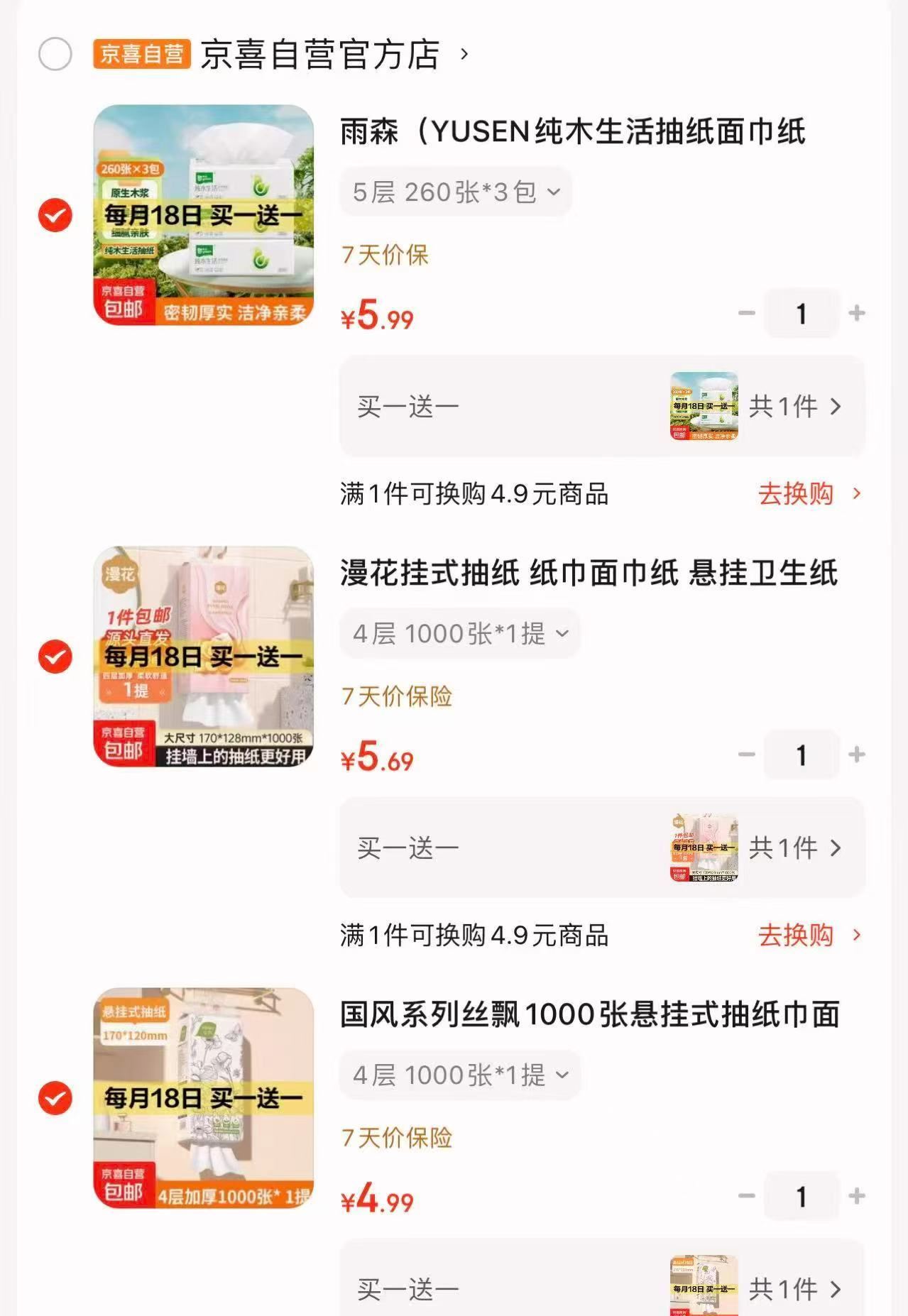Tap 去换购 under the 雨森 tissue

808,494
